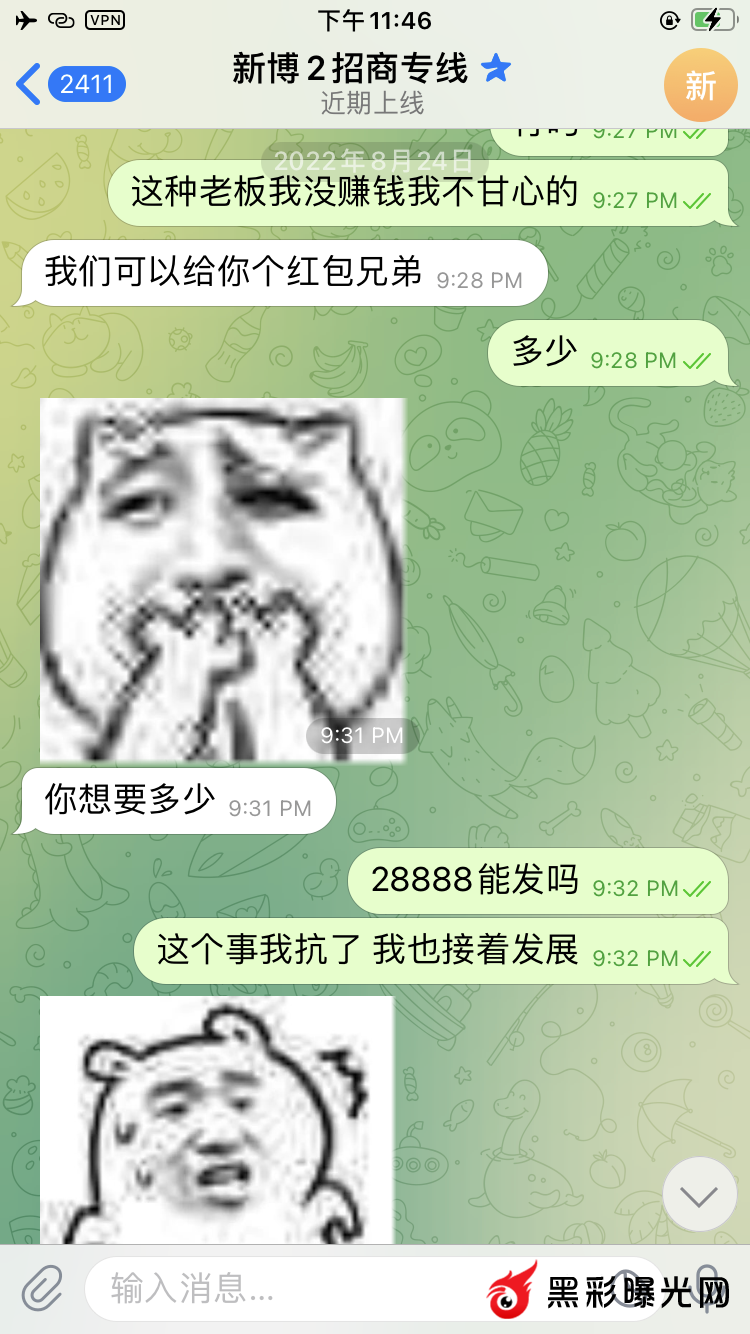Open the sticker sent at 9:31 PM
The image size is (750, 1334).
click(223, 580)
